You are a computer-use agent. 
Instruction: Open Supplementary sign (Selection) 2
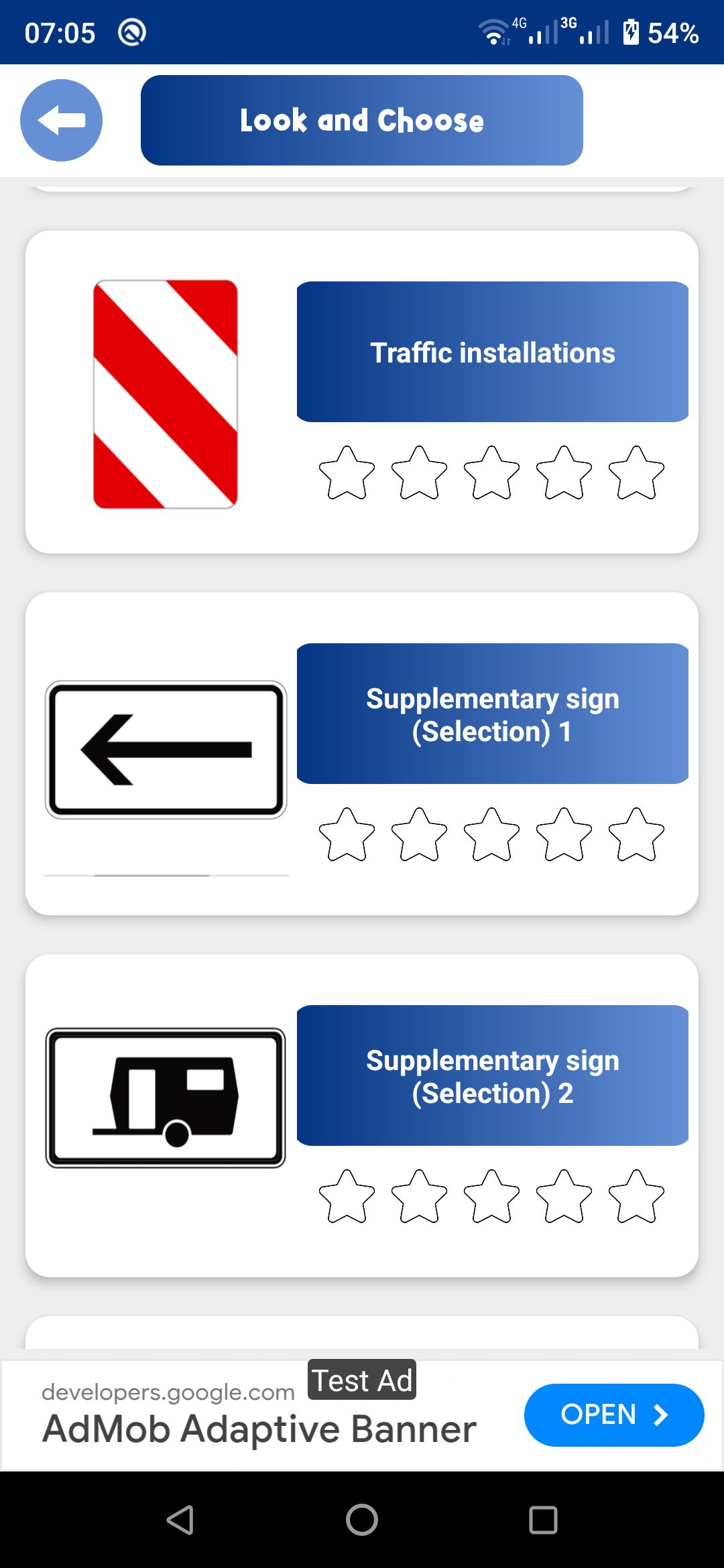pos(492,1075)
